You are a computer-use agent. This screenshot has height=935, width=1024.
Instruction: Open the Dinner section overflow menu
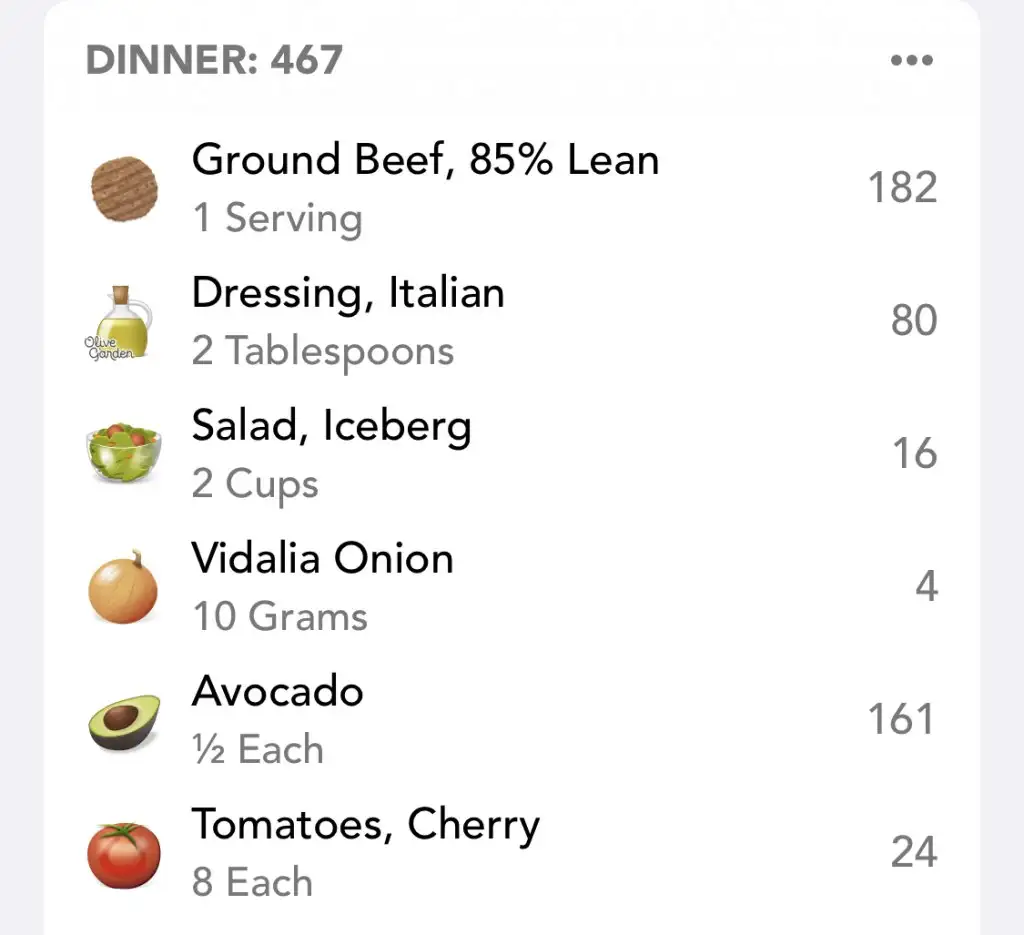pos(910,61)
